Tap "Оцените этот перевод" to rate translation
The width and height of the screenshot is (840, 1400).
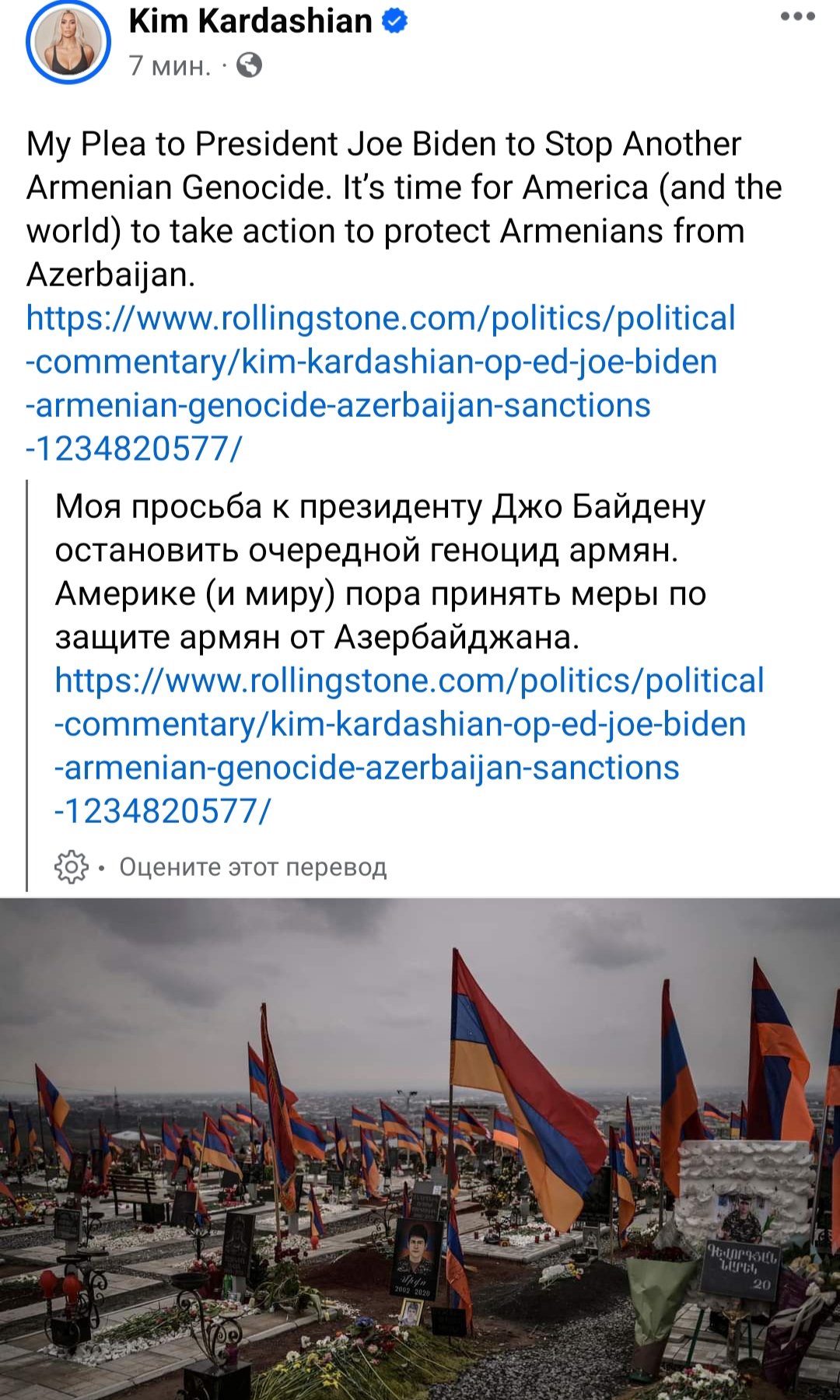pyautogui.click(x=253, y=866)
